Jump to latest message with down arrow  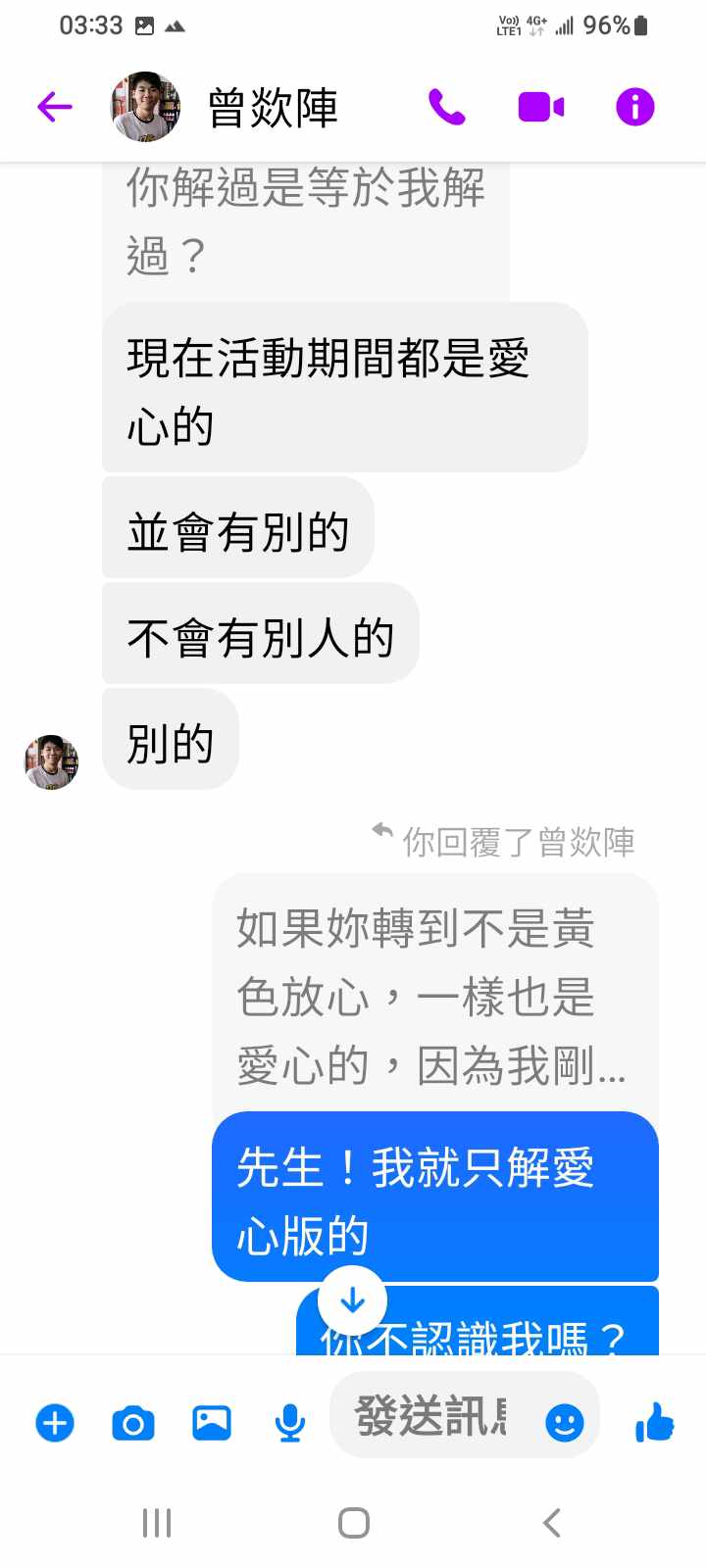tap(352, 1301)
